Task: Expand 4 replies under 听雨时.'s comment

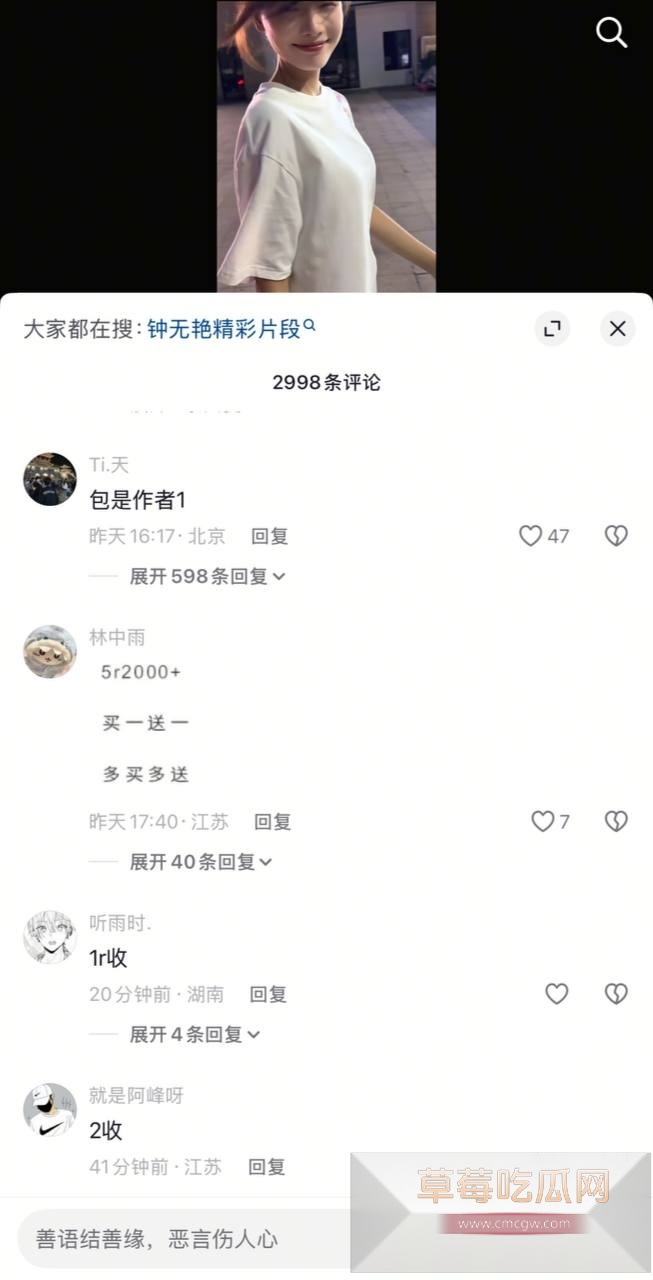Action: 194,1034
